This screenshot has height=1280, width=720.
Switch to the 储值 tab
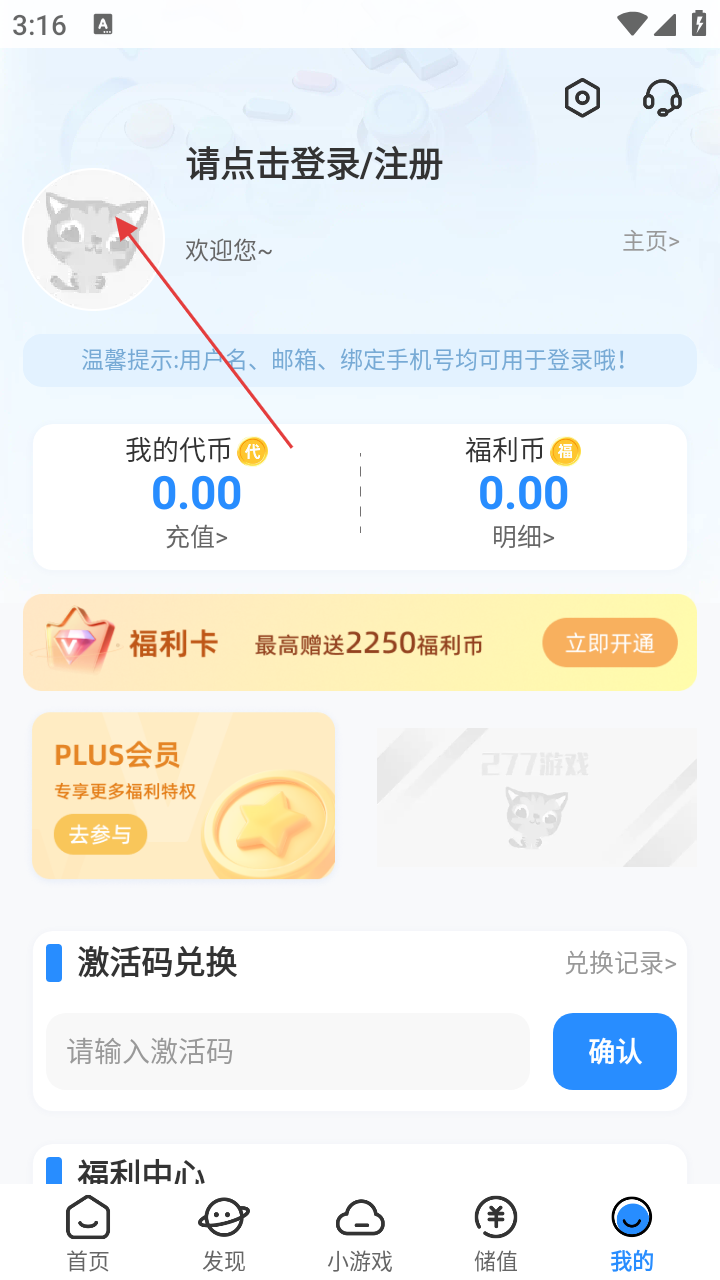point(496,1235)
